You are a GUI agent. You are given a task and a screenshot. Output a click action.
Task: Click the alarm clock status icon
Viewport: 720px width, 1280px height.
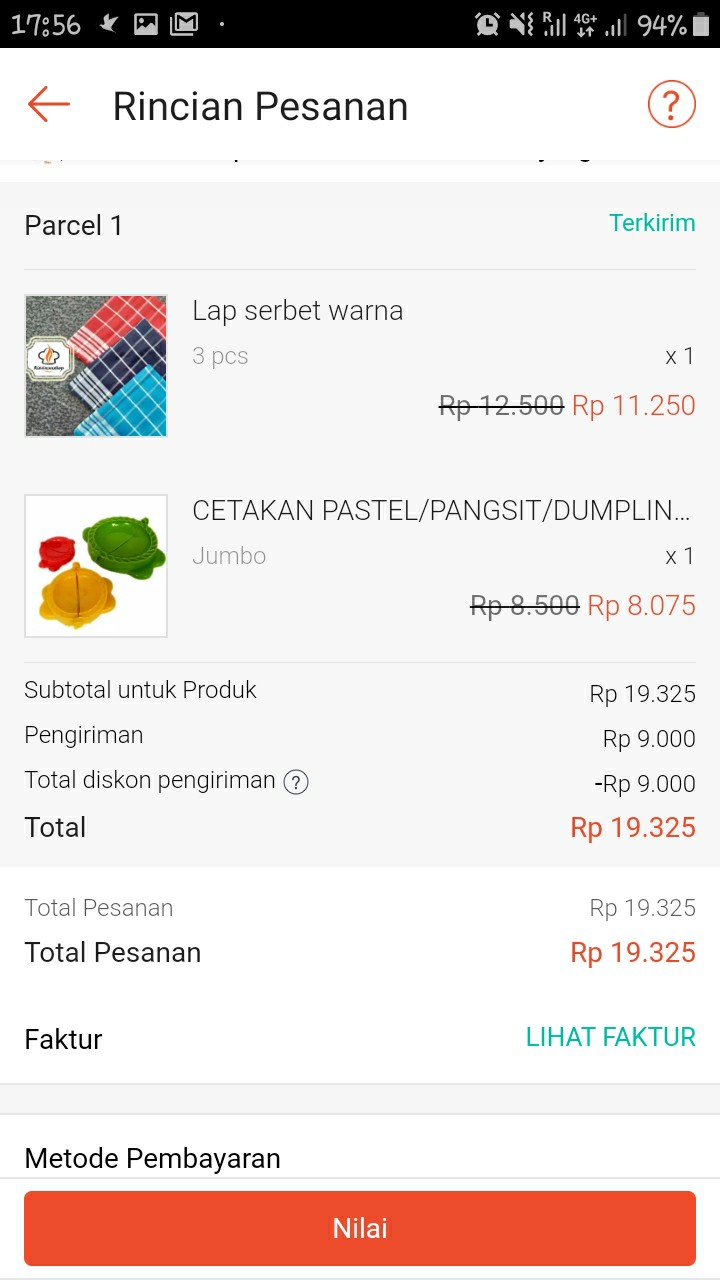tap(487, 22)
